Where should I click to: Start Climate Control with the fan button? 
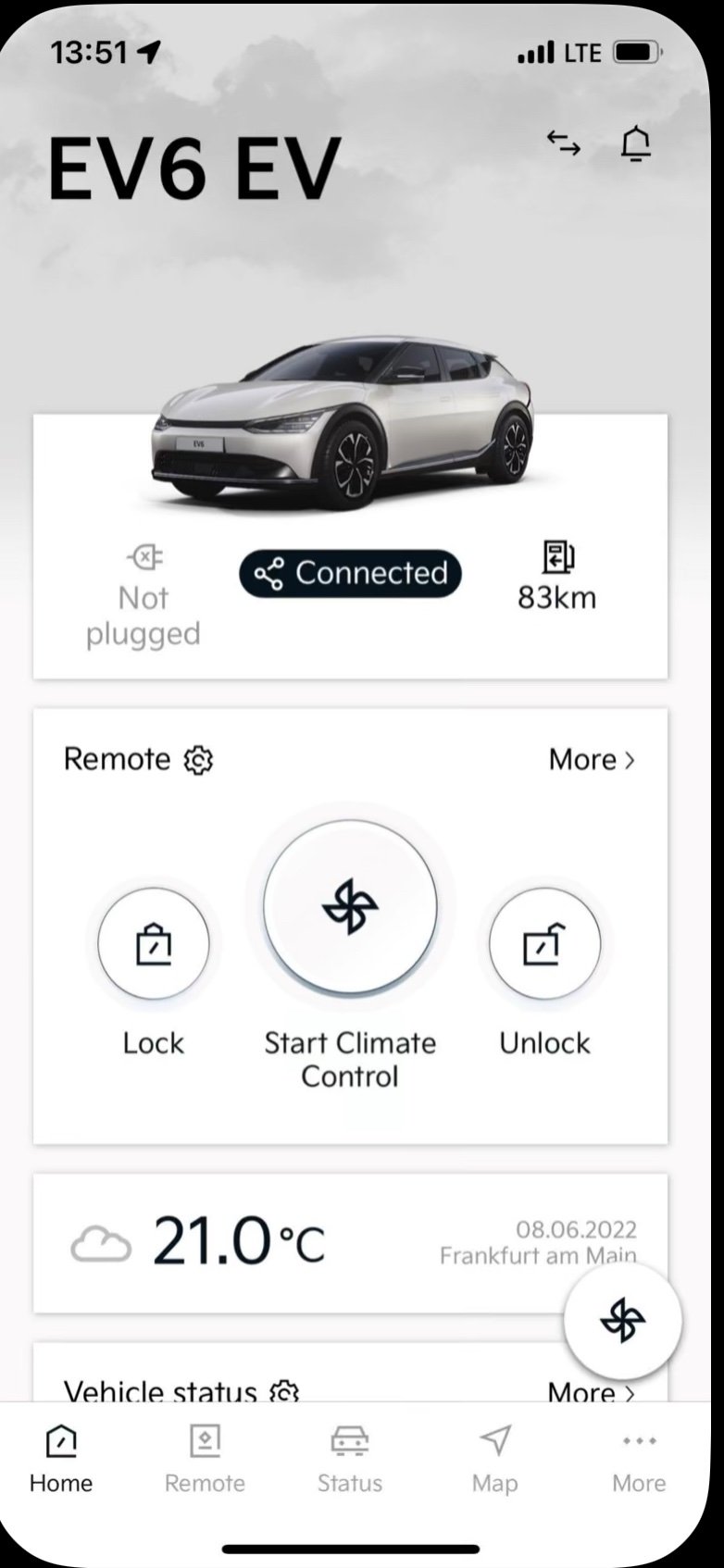(350, 906)
